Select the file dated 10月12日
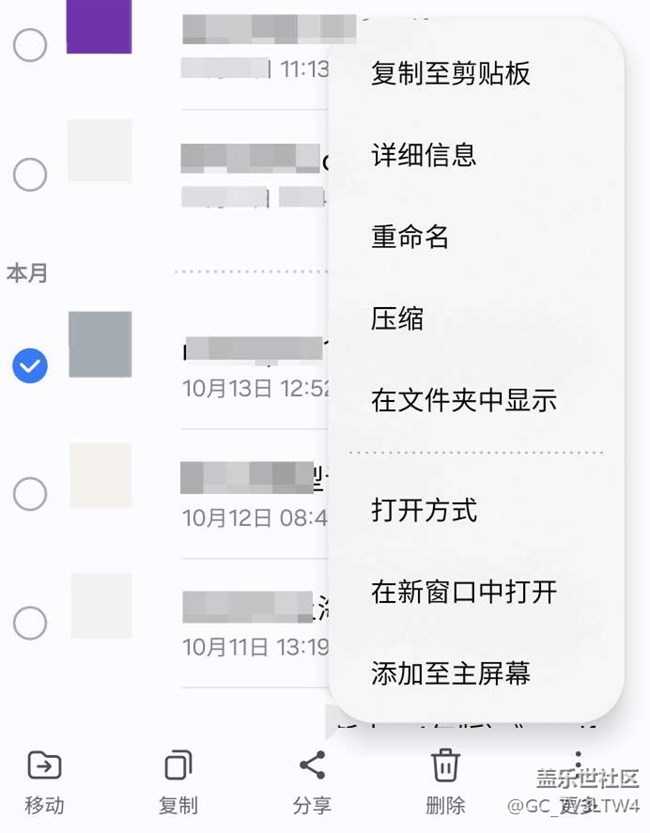The width and height of the screenshot is (650, 833). pos(30,493)
